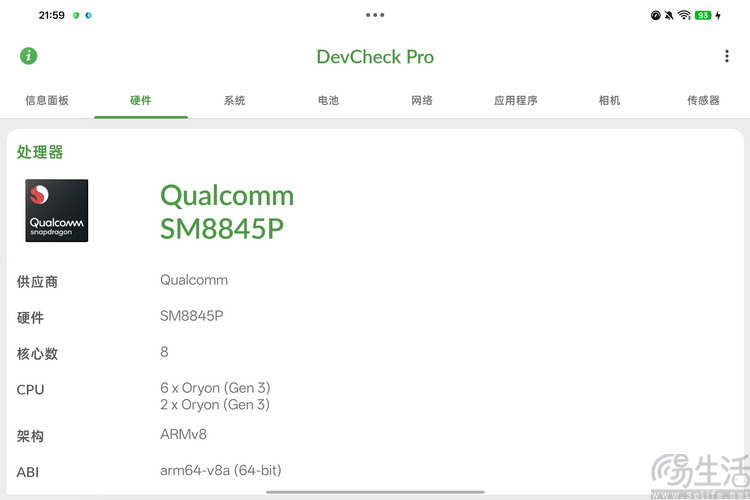Switch to the 系统 tab

[x=234, y=101]
